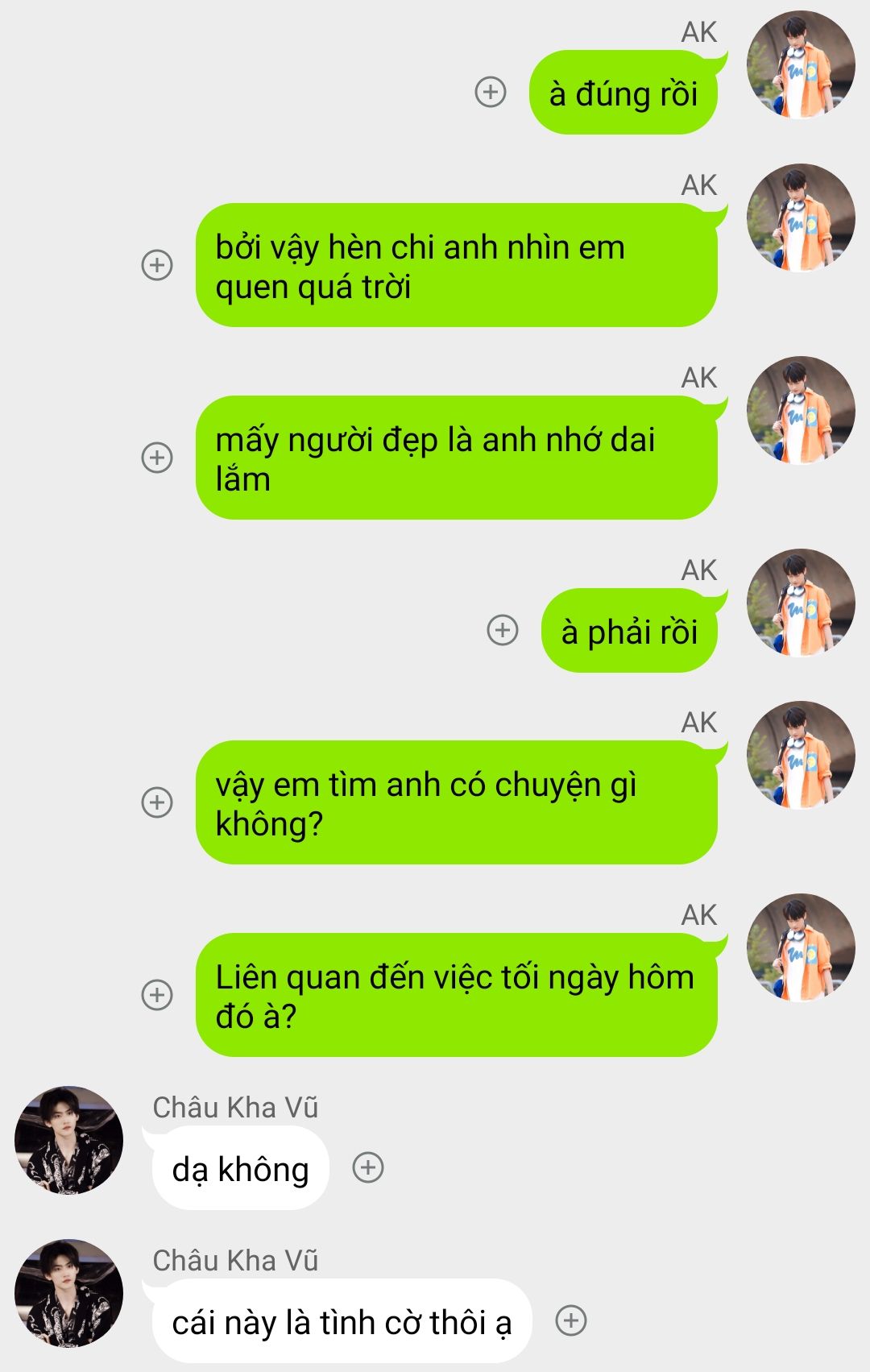Open plus icon next to "bởi vậy hèn chi" message
The height and width of the screenshot is (1372, 870).
point(157,265)
